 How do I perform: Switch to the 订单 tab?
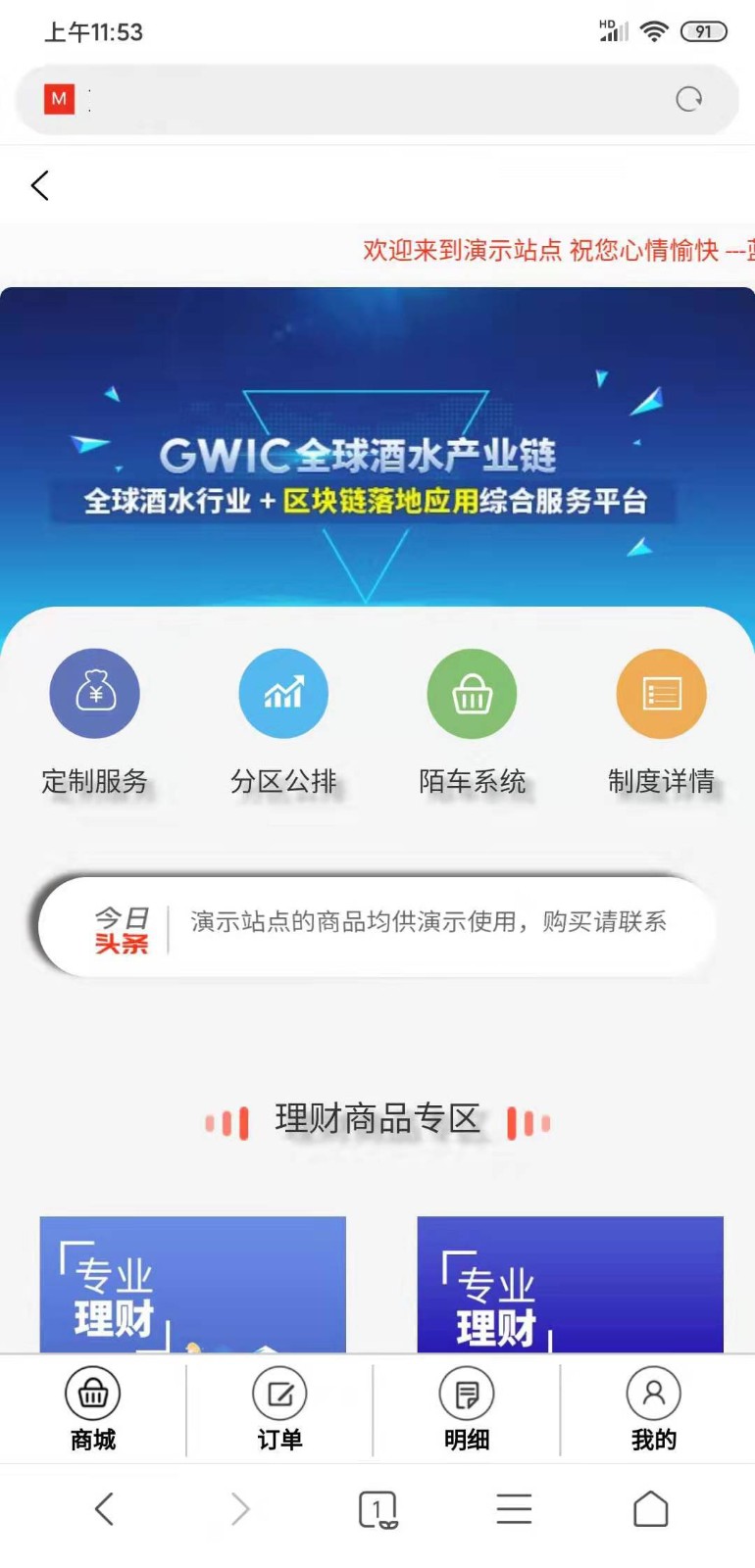click(x=279, y=1409)
